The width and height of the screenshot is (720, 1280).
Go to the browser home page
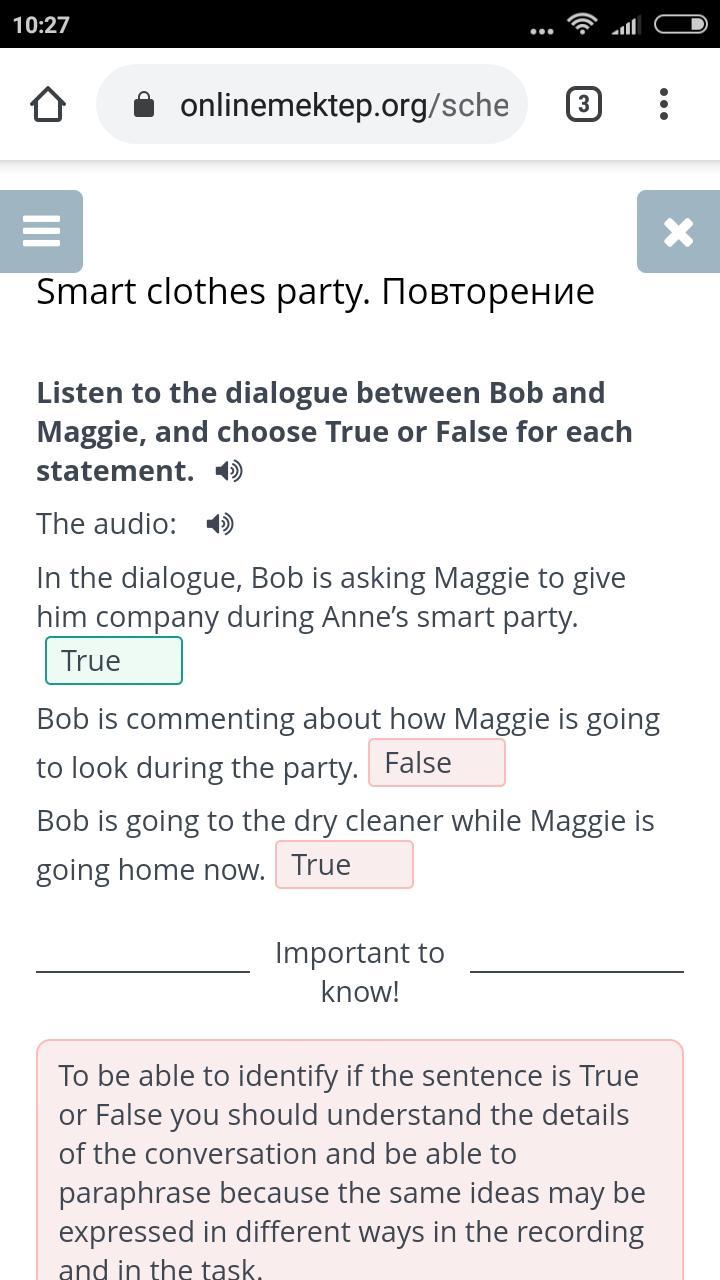coord(48,104)
